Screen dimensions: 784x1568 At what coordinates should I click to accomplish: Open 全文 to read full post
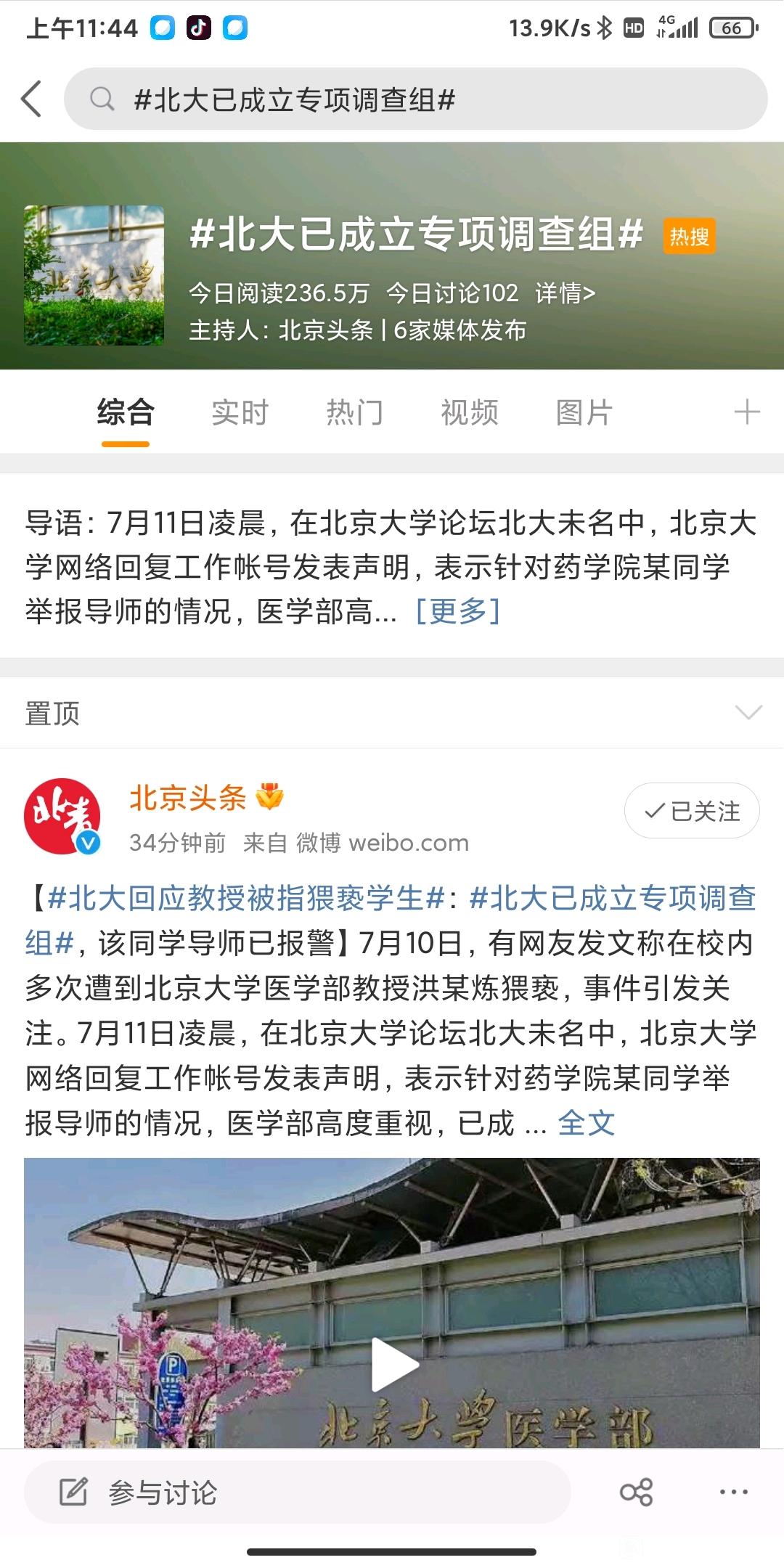tap(586, 1123)
